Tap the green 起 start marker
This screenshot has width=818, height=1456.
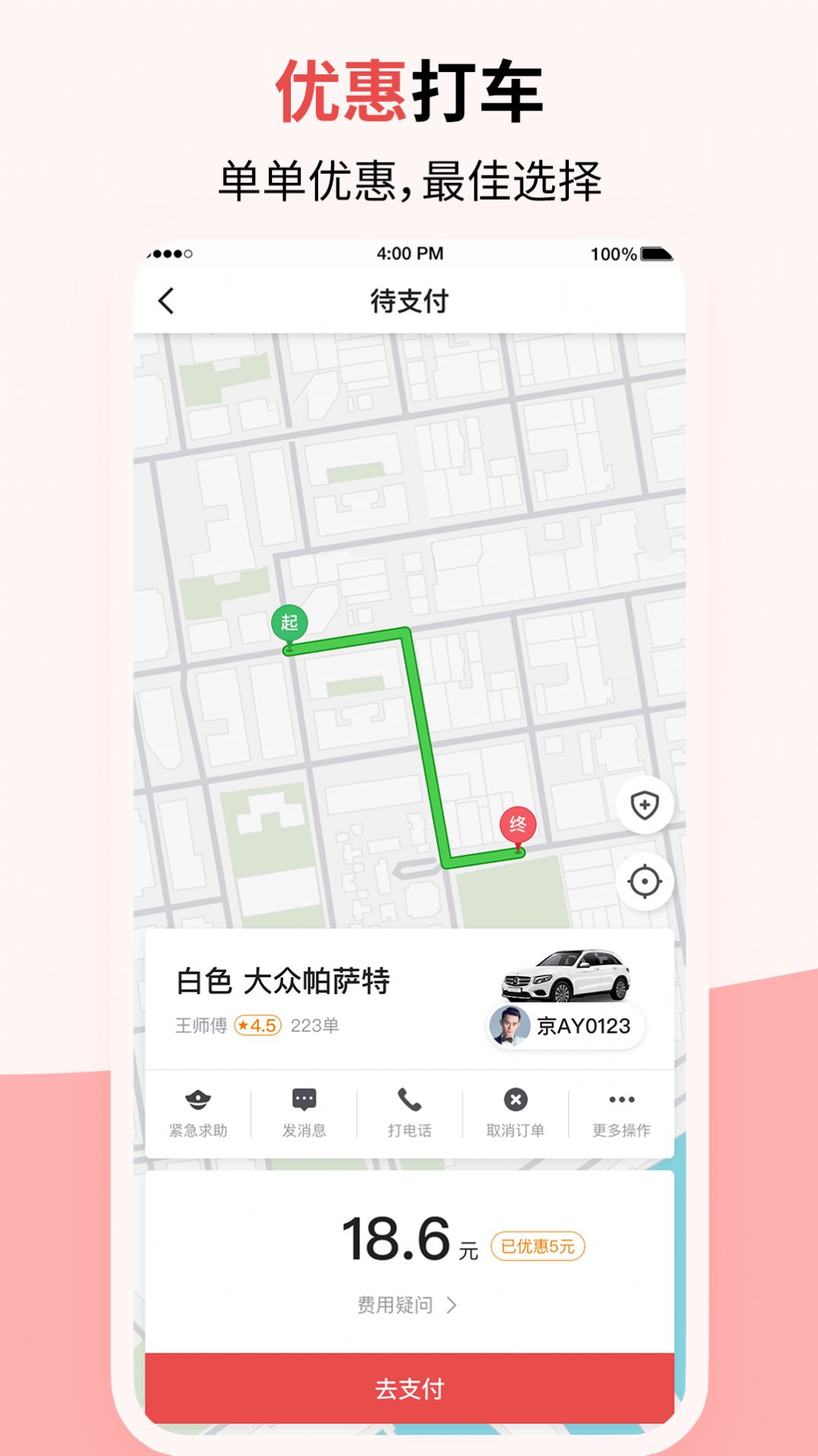click(289, 623)
